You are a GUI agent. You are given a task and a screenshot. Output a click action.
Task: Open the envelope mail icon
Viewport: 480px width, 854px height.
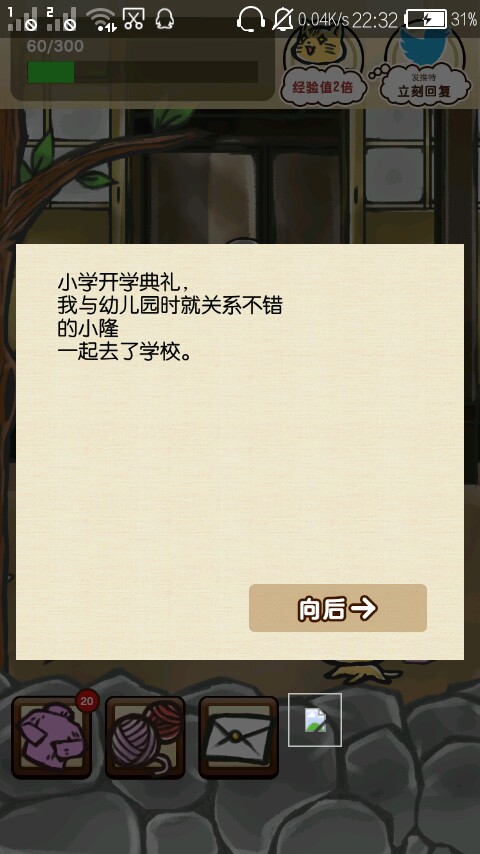pyautogui.click(x=238, y=737)
